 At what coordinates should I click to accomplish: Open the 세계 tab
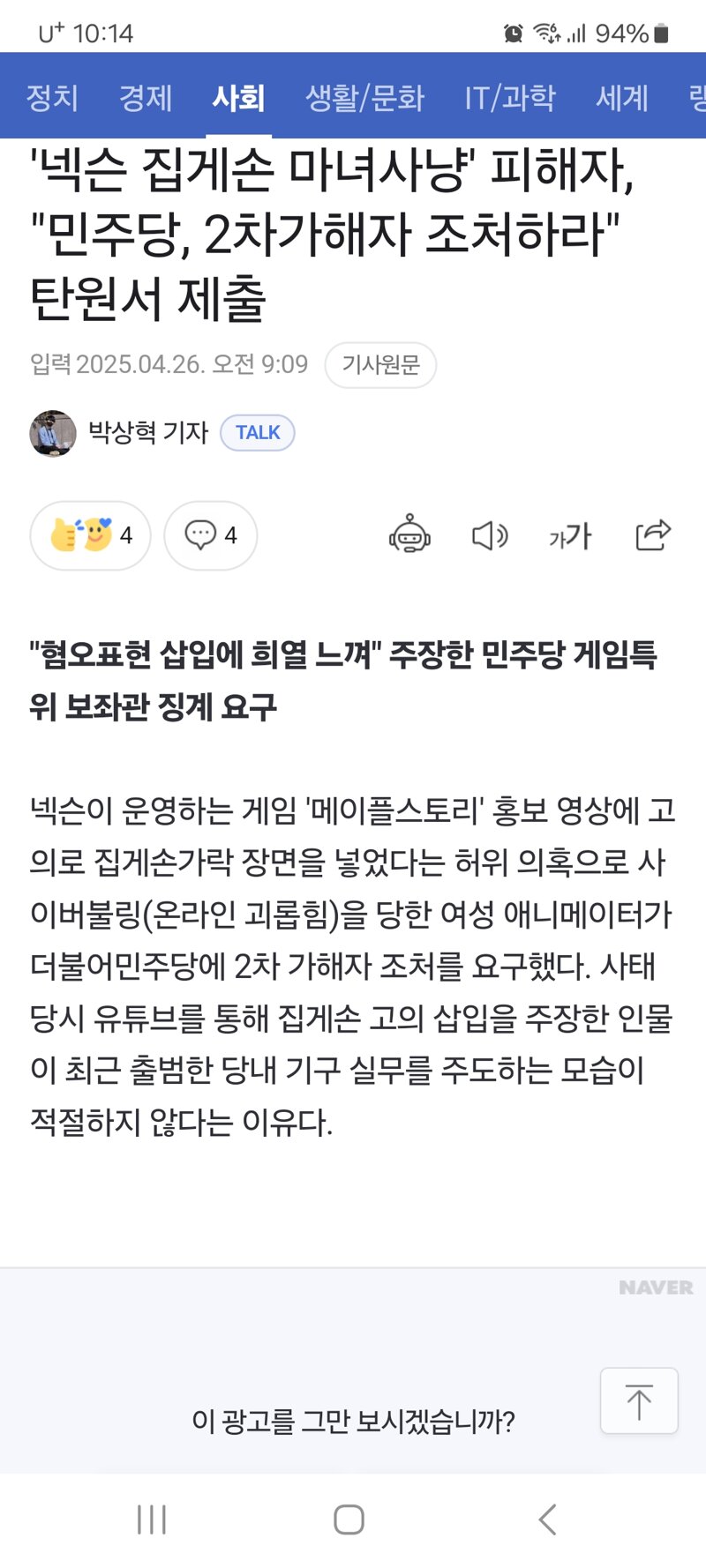[x=622, y=97]
